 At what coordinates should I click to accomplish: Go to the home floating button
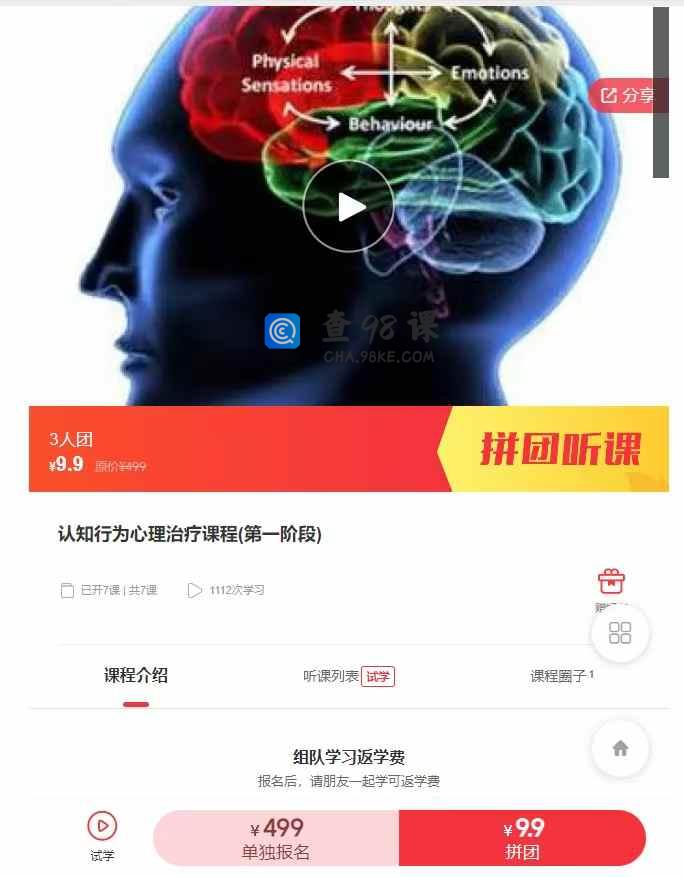tap(620, 748)
